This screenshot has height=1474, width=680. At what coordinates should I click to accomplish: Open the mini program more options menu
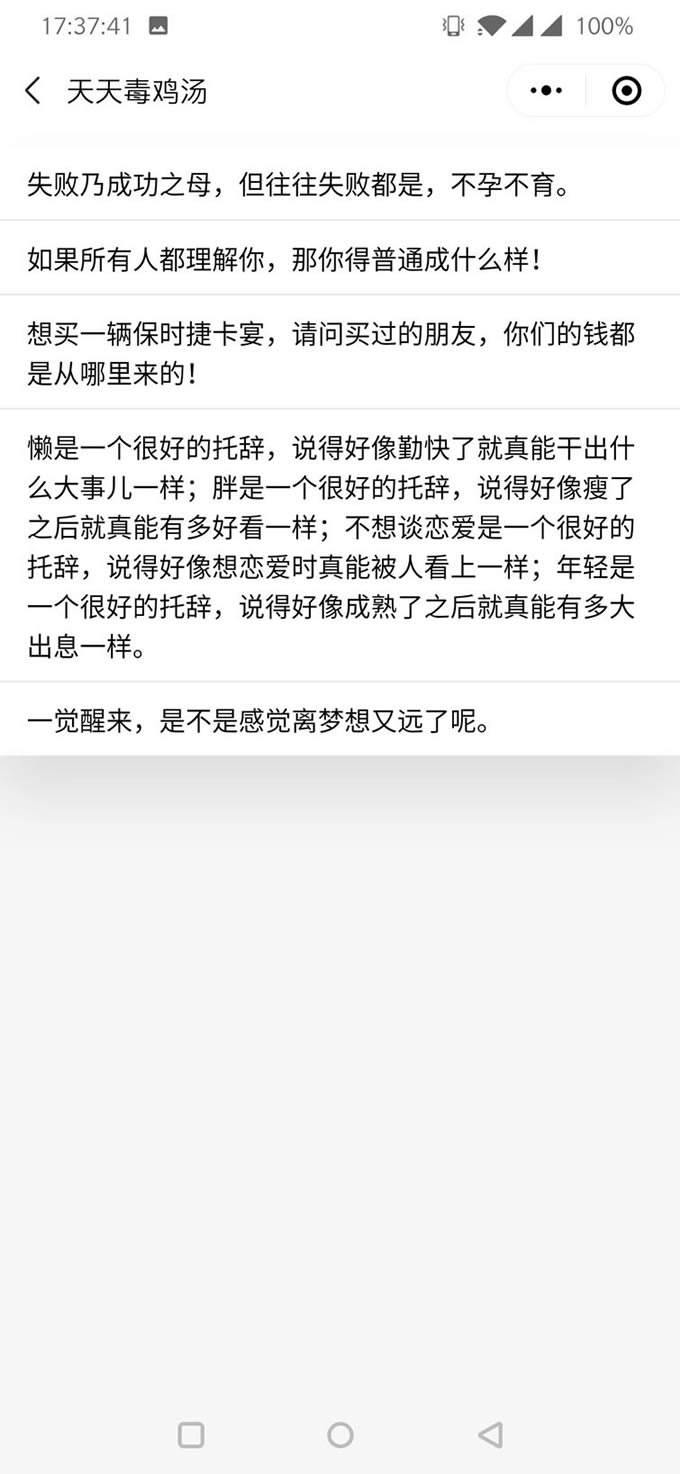coord(546,91)
